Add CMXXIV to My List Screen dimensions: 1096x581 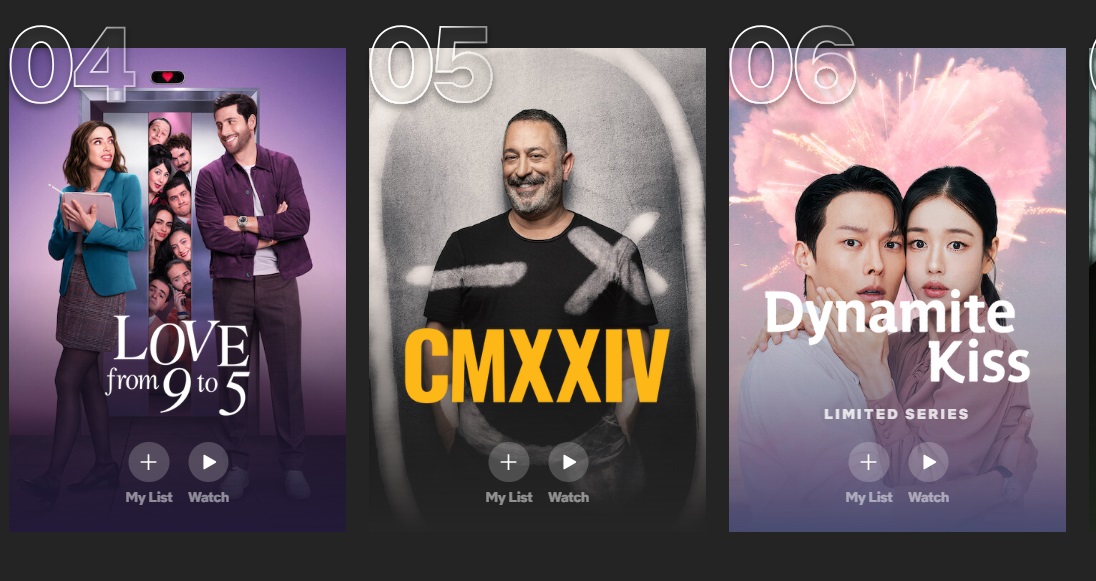click(508, 462)
